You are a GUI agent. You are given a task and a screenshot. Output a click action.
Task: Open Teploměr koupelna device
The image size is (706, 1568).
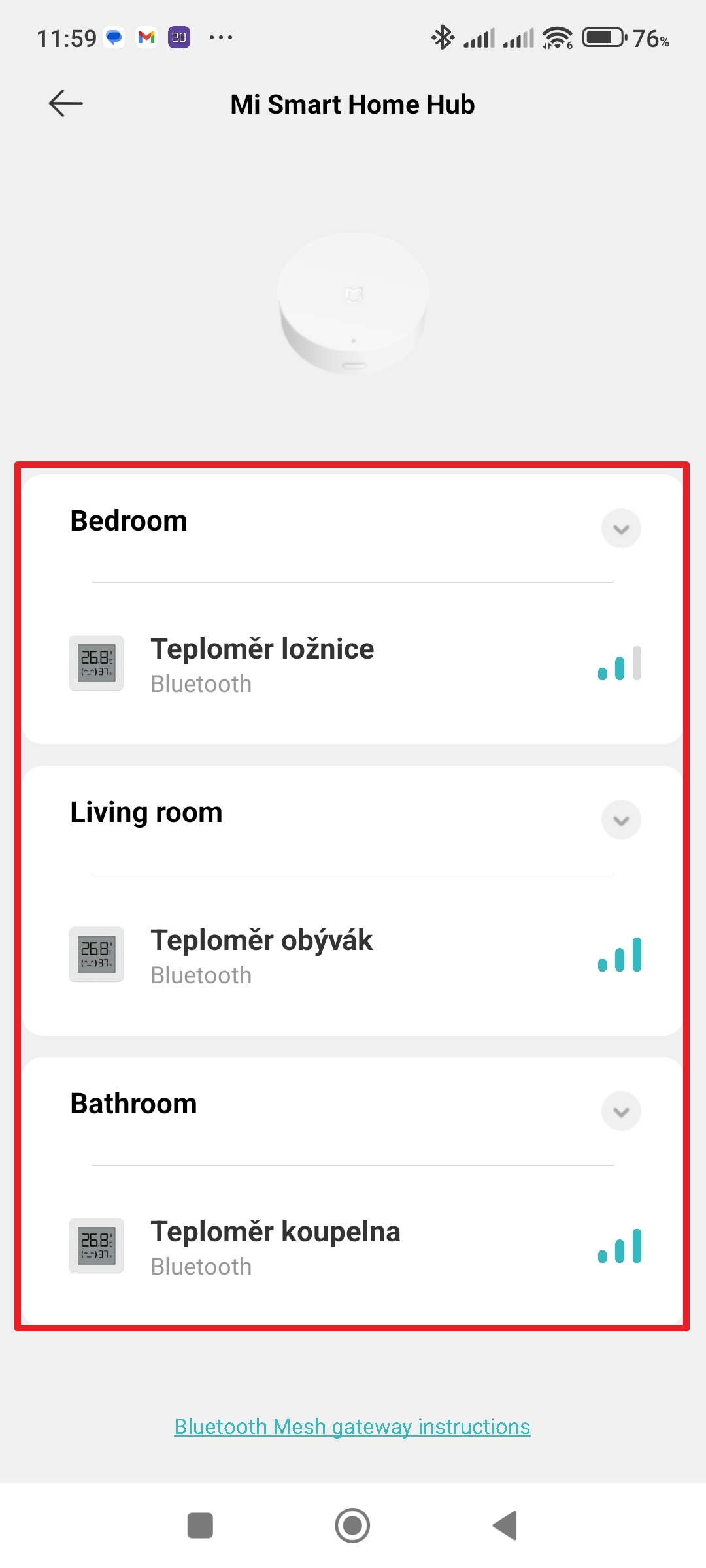(x=275, y=1247)
